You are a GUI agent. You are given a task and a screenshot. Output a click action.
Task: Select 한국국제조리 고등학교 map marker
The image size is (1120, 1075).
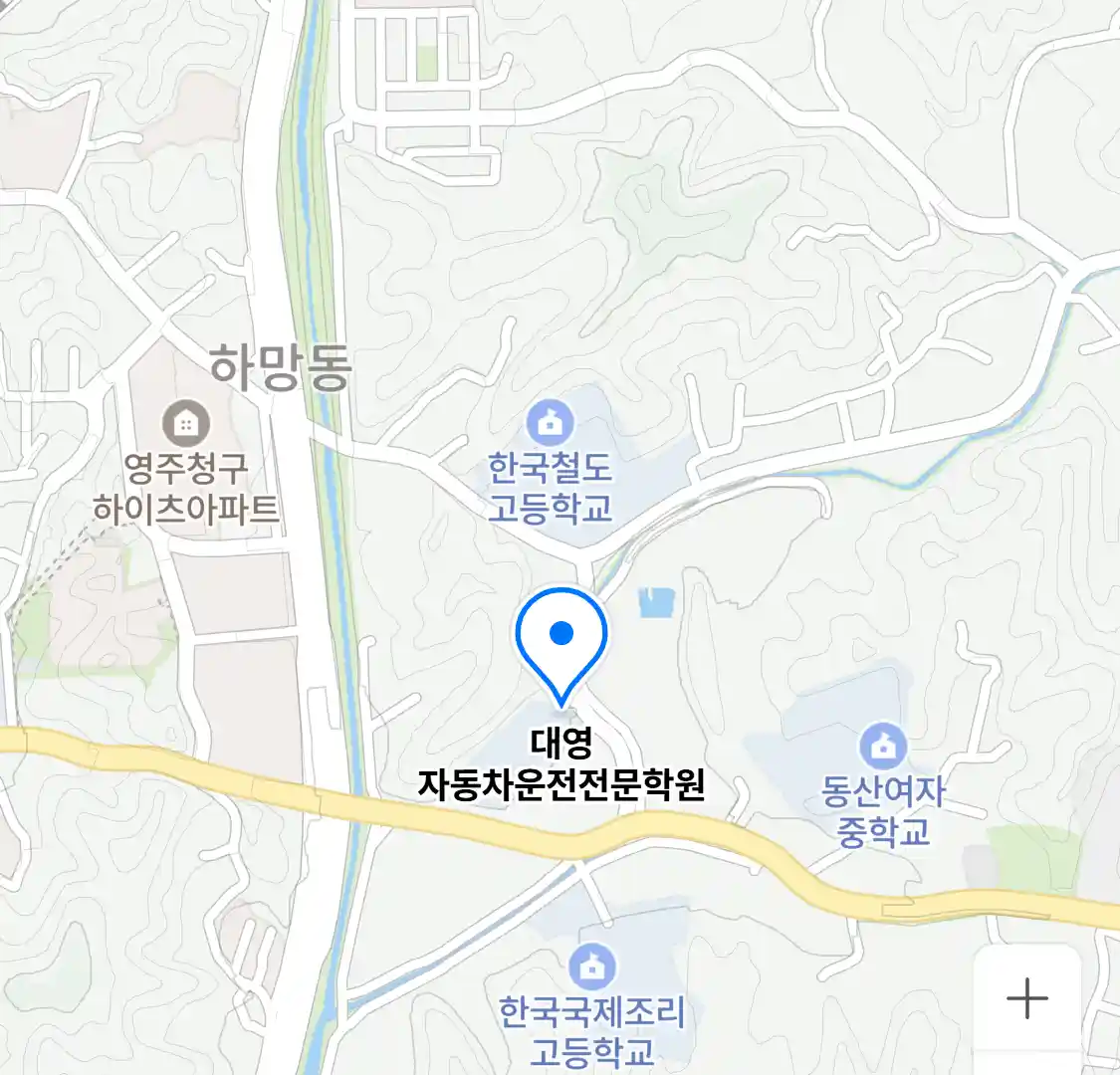tap(592, 967)
